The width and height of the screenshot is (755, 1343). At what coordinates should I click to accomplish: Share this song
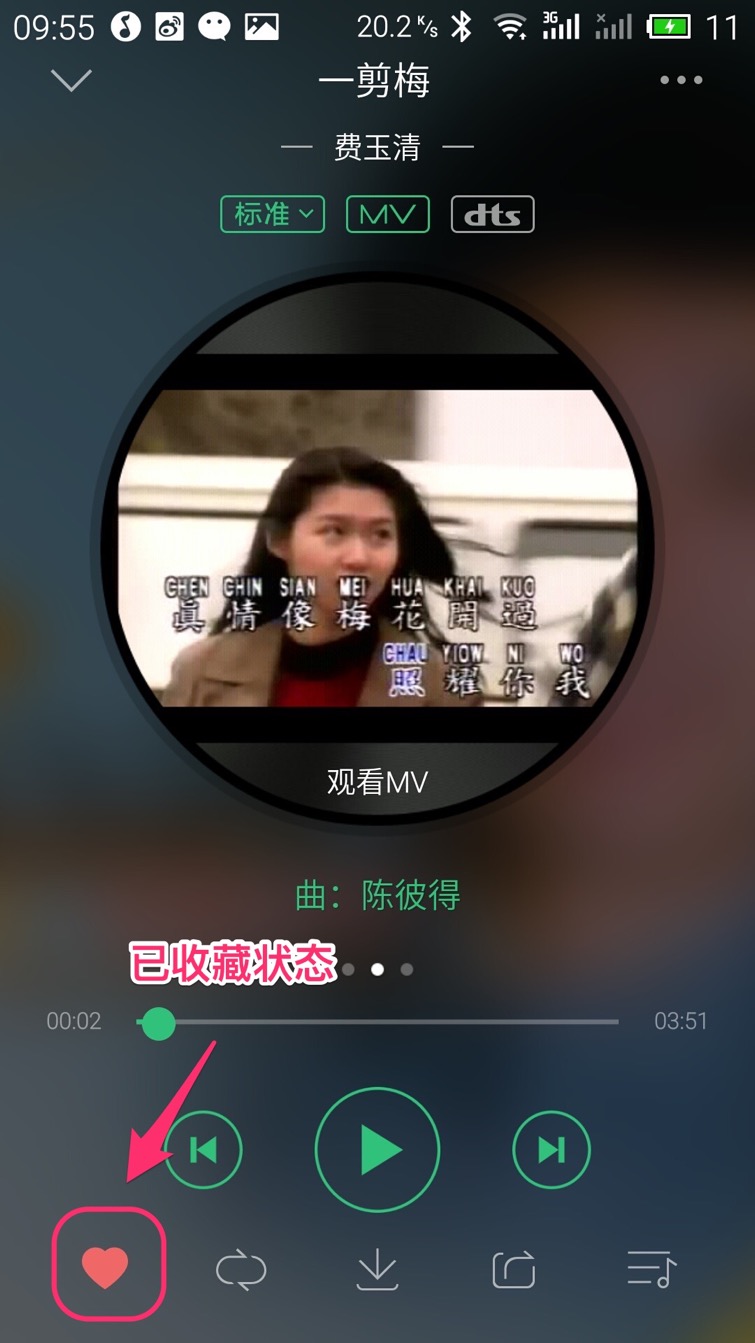pos(514,1270)
